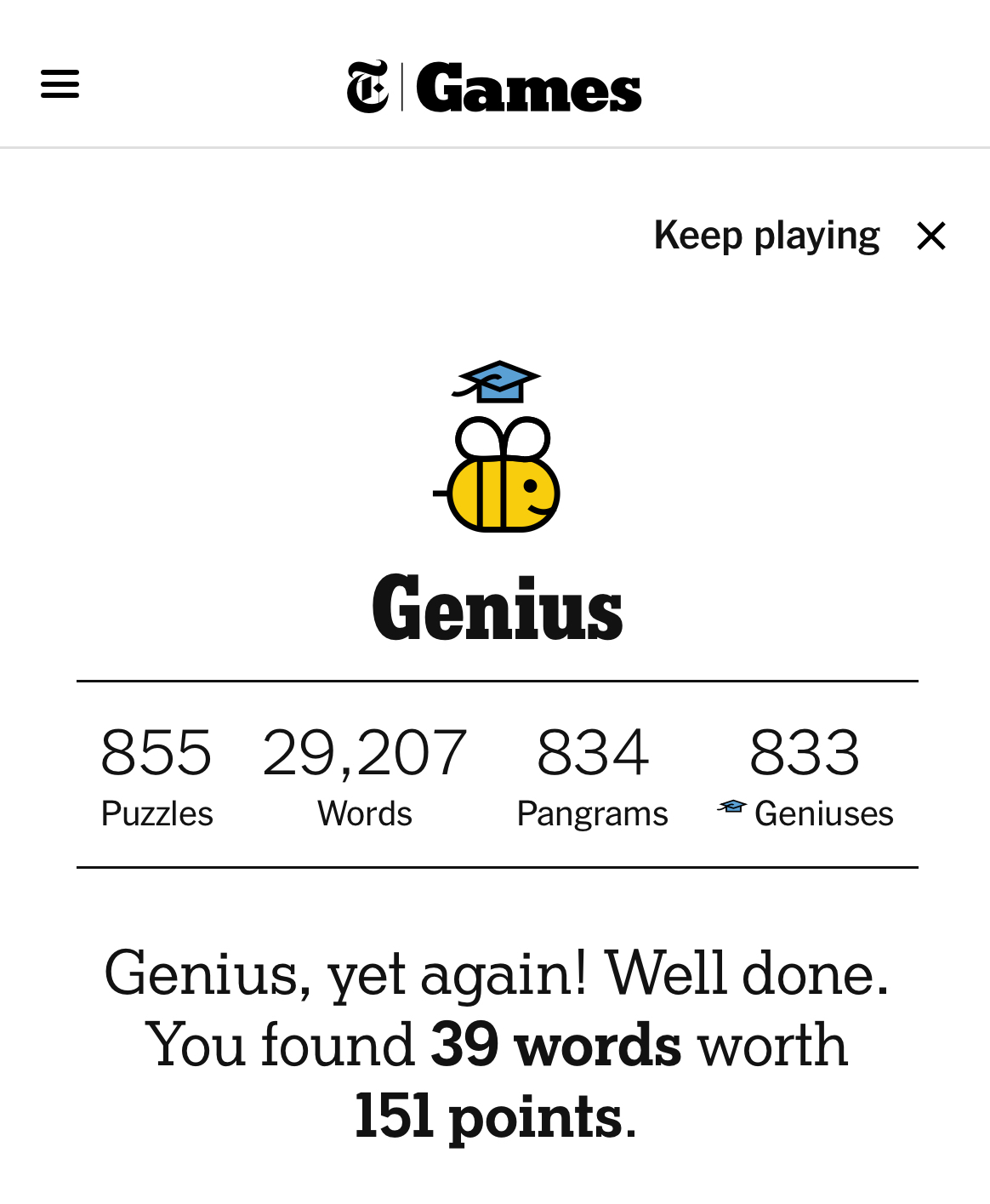Close the Genius results screen
Screen dimensions: 990x1204
[931, 236]
